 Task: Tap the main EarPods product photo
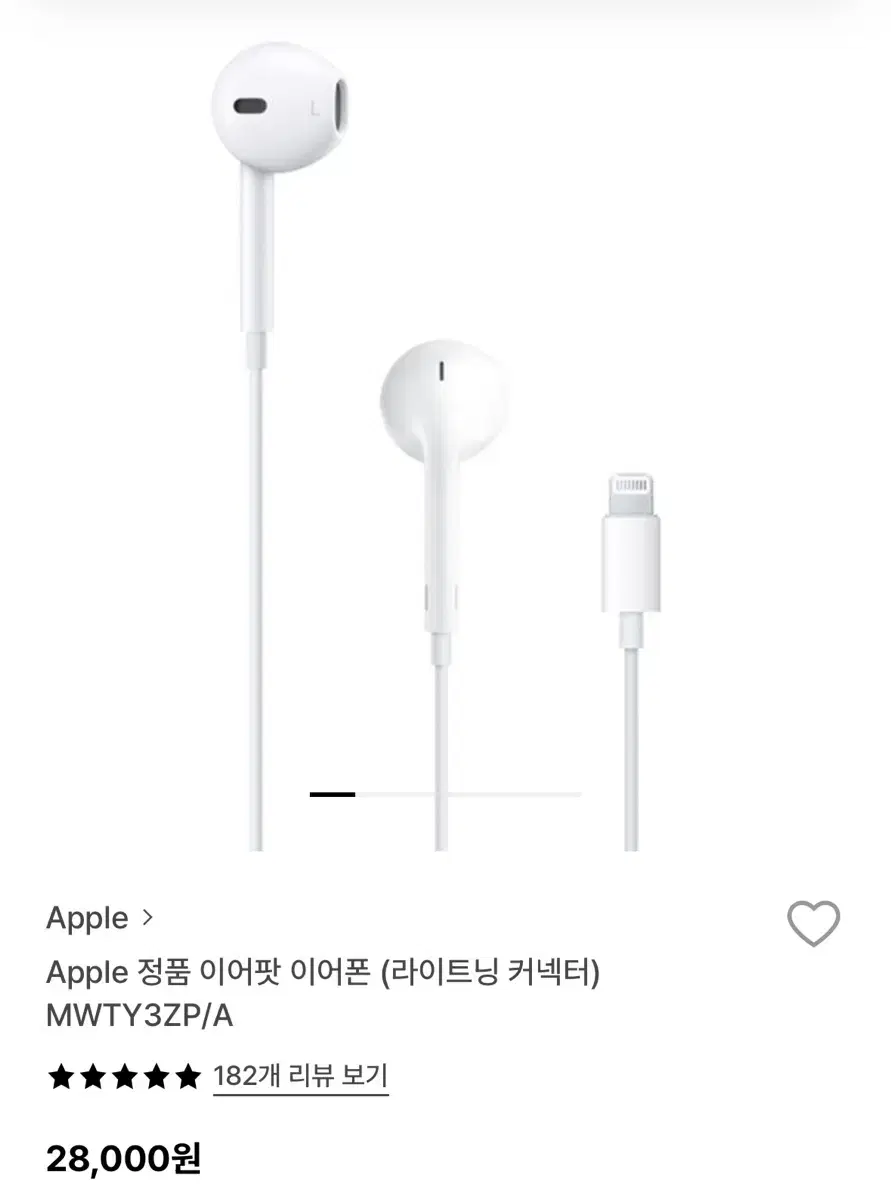coord(445,430)
